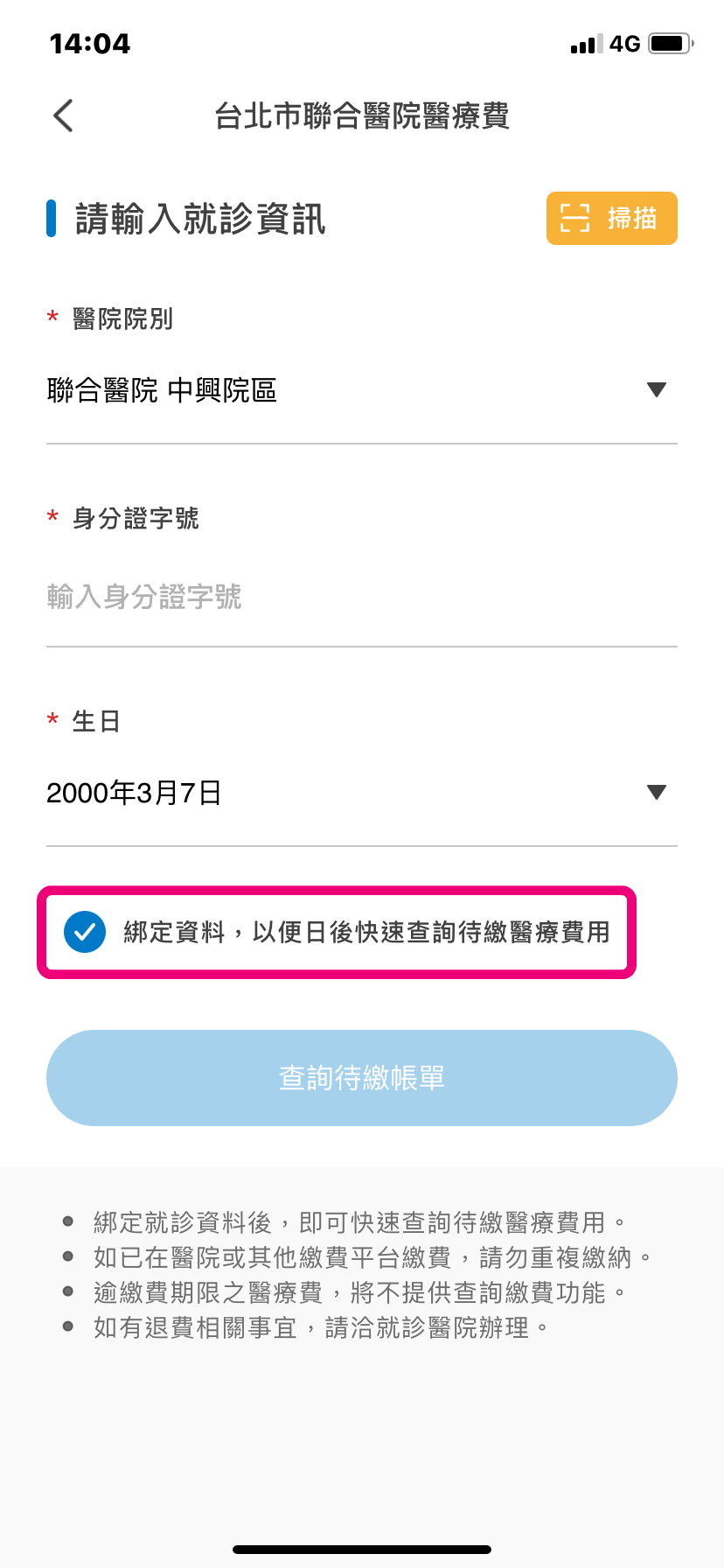Tap the 查詢待繳帳單 button

point(361,1077)
